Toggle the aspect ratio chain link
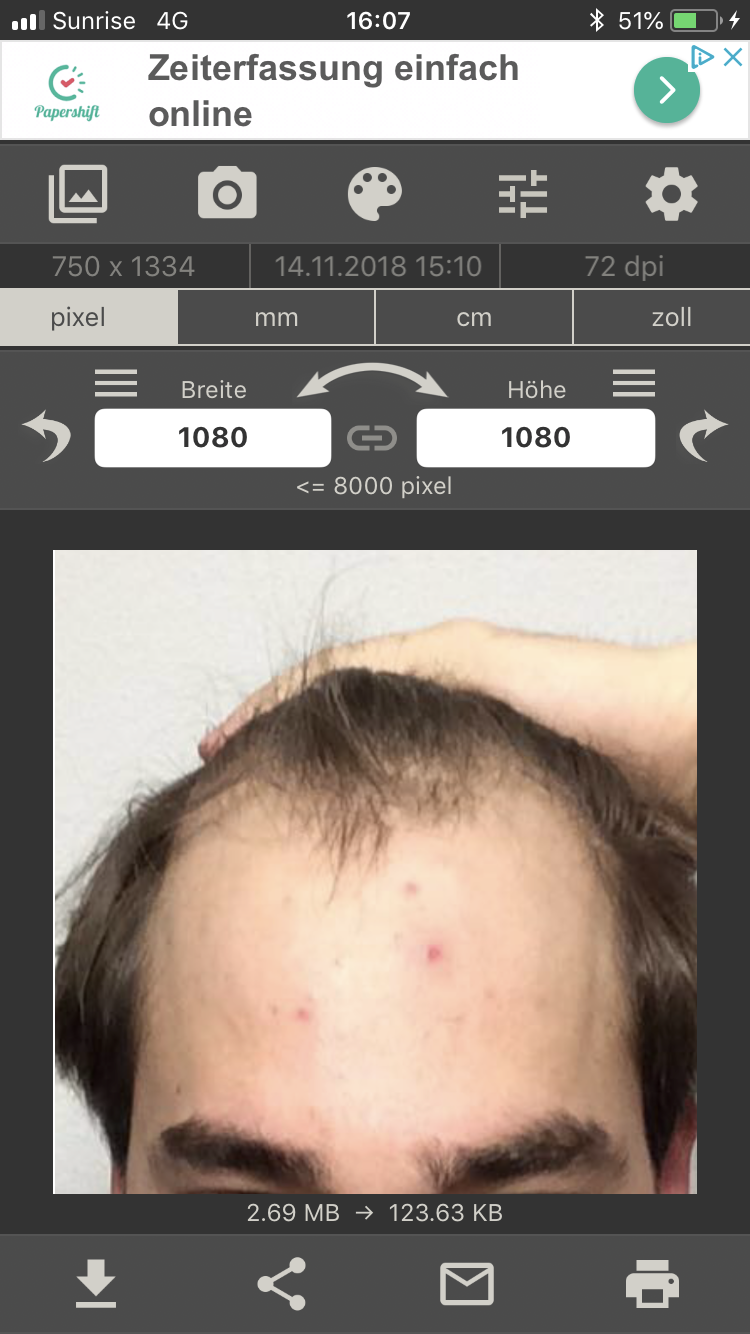Image resolution: width=750 pixels, height=1334 pixels. tap(372, 438)
